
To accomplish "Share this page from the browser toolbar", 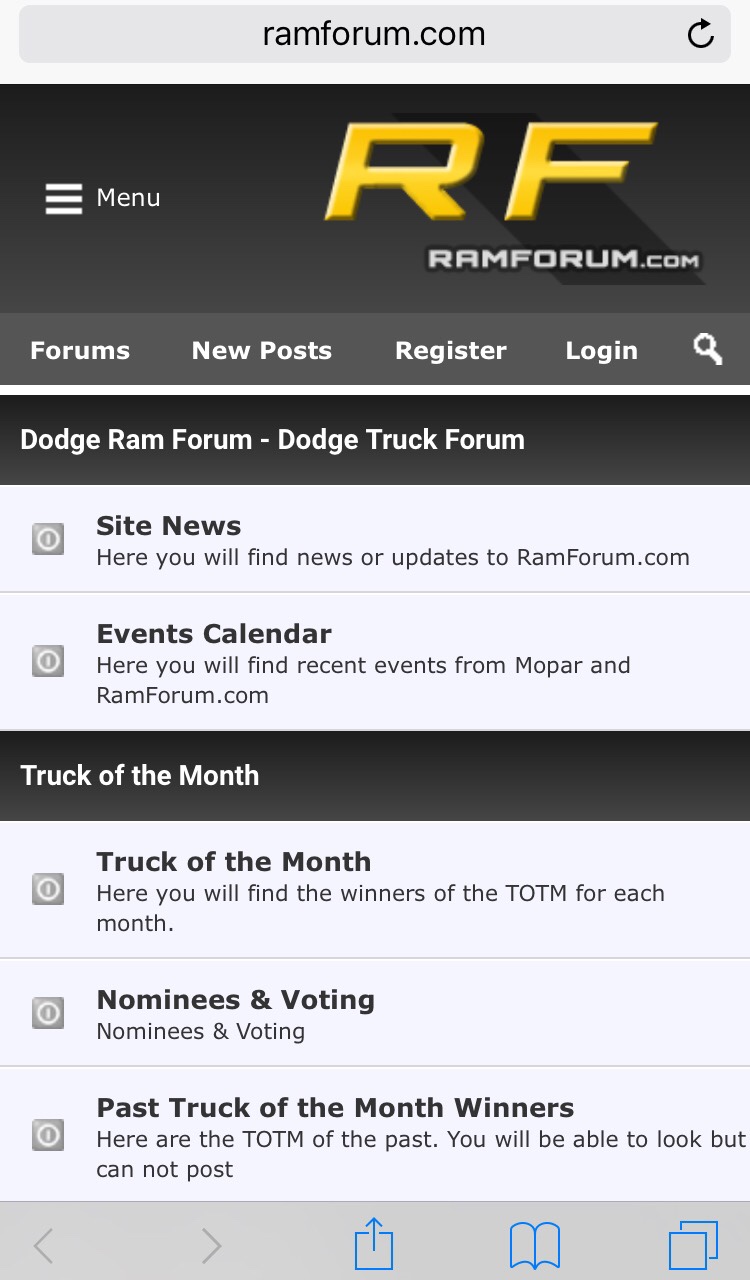I will [374, 1243].
